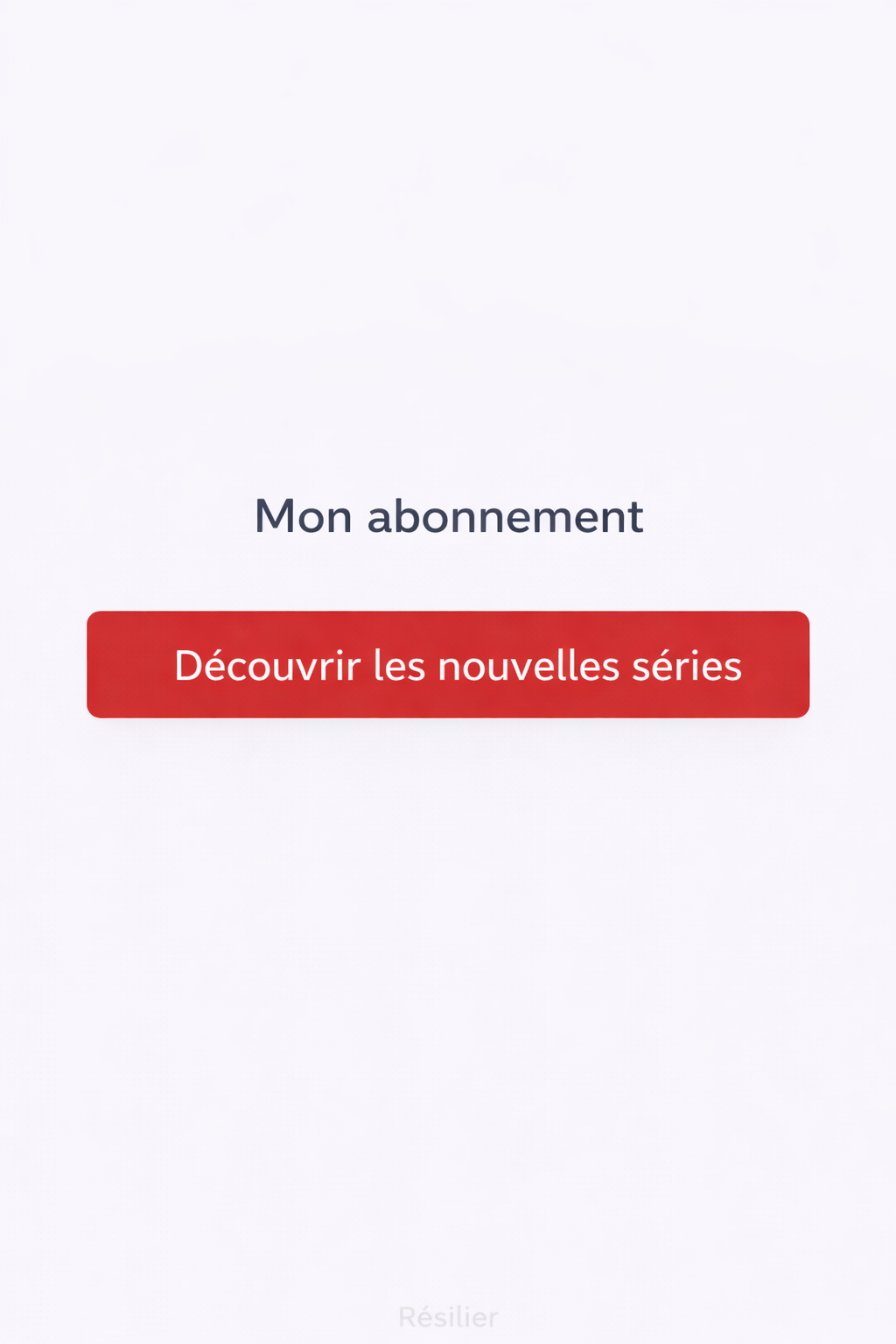Image resolution: width=896 pixels, height=1344 pixels.
Task: Tap the faint Résilier link
Action: pyautogui.click(x=448, y=1317)
